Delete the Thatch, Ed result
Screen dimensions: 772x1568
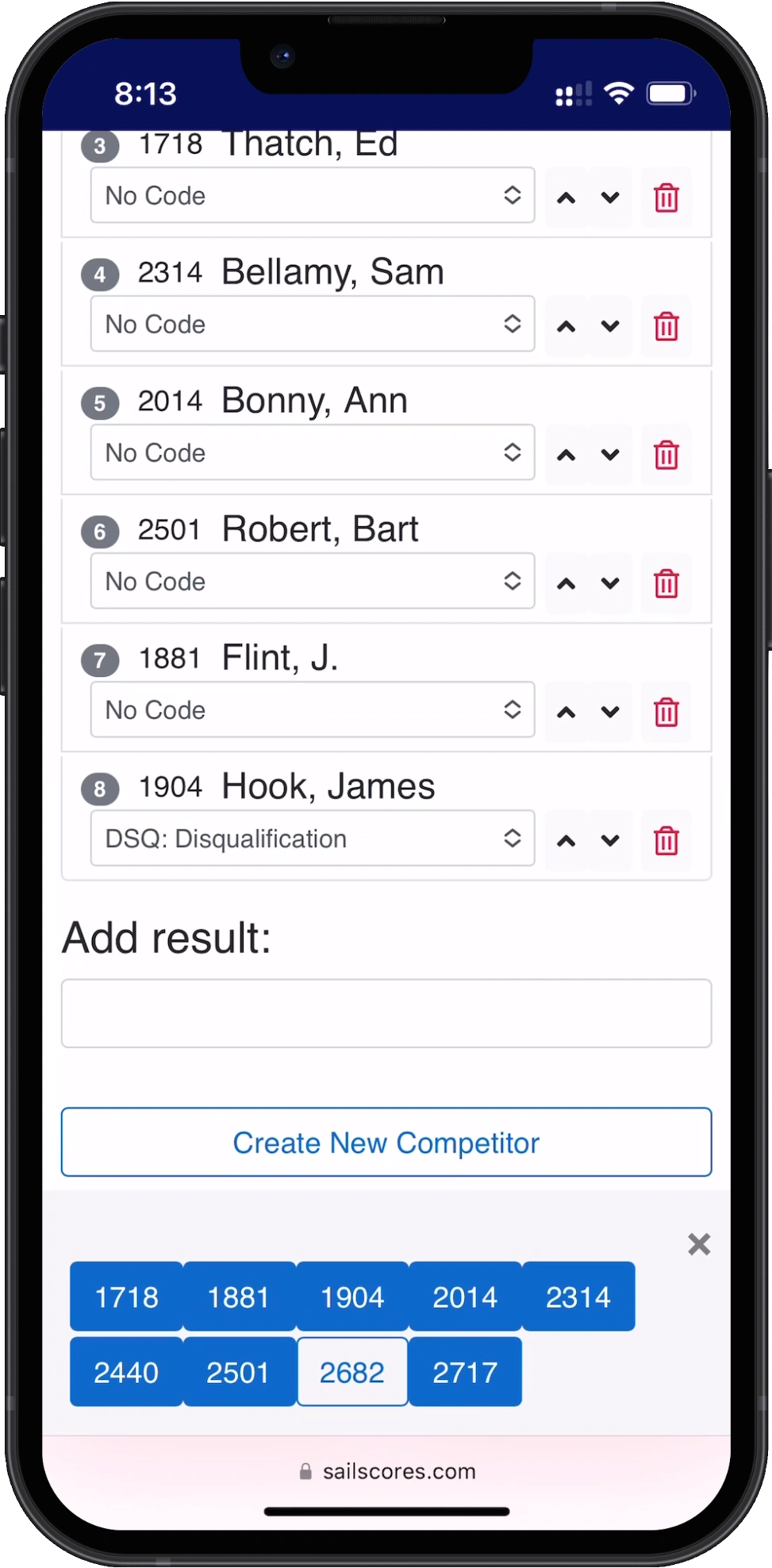click(x=666, y=198)
